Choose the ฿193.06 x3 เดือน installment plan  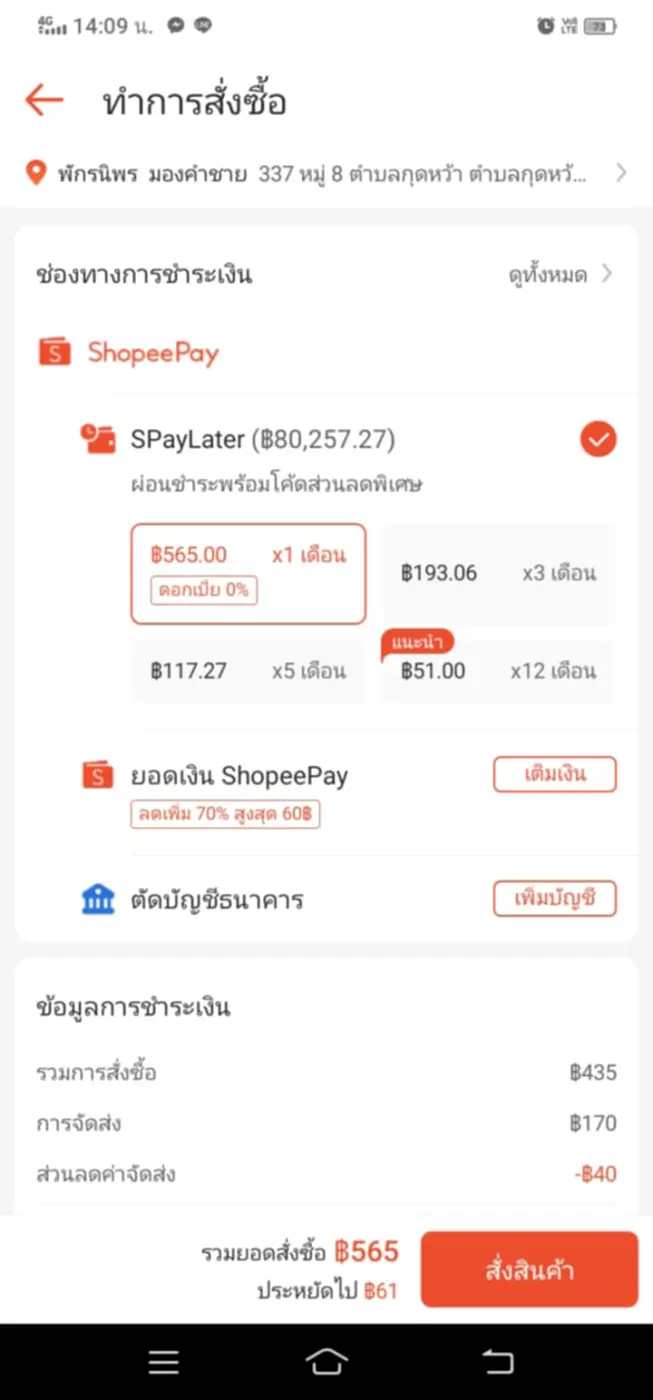point(498,574)
